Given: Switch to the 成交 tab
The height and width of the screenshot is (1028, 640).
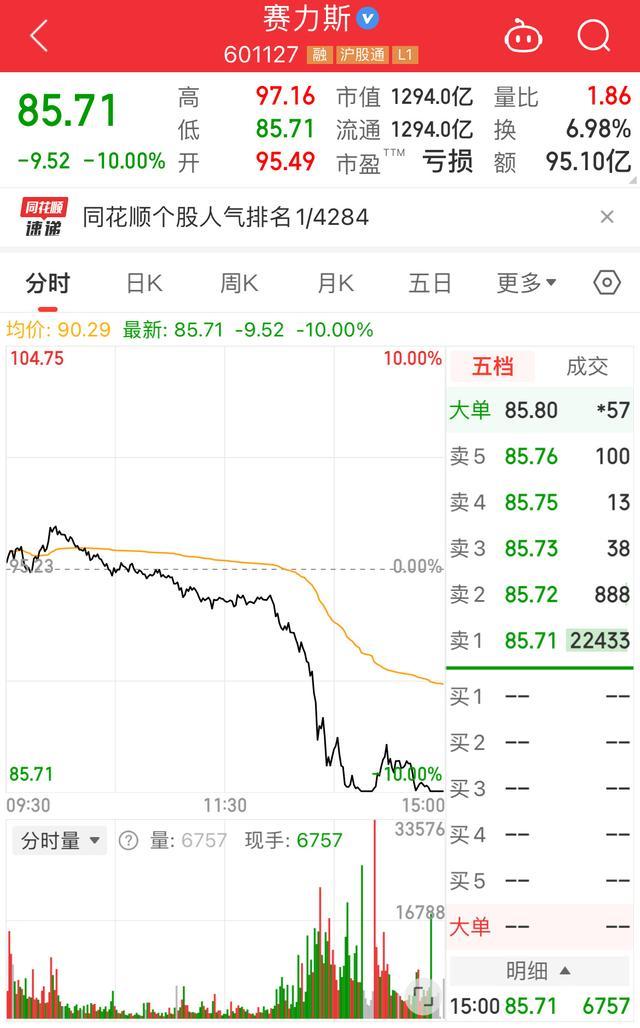Looking at the screenshot, I should 587,367.
